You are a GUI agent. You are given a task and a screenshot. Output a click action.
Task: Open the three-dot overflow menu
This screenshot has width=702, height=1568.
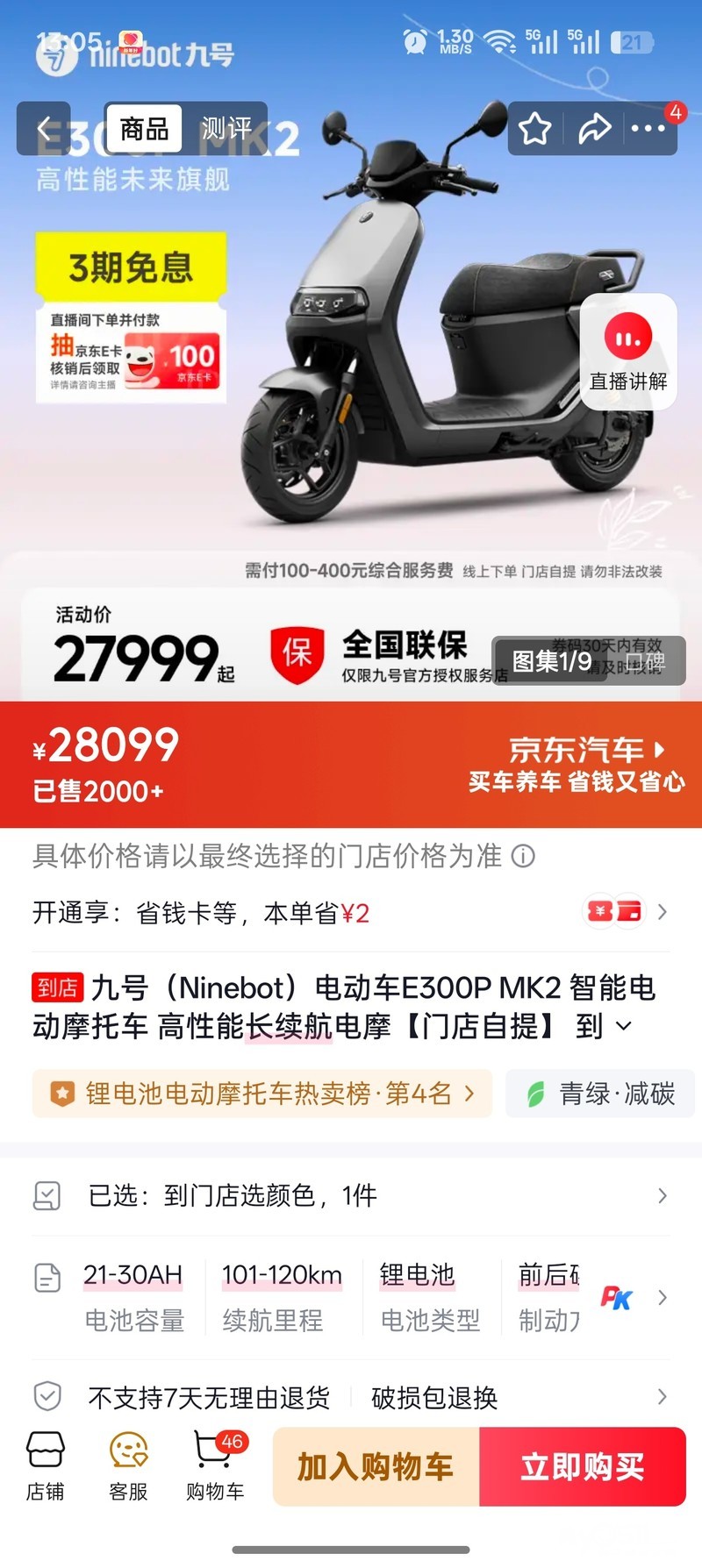pyautogui.click(x=648, y=129)
